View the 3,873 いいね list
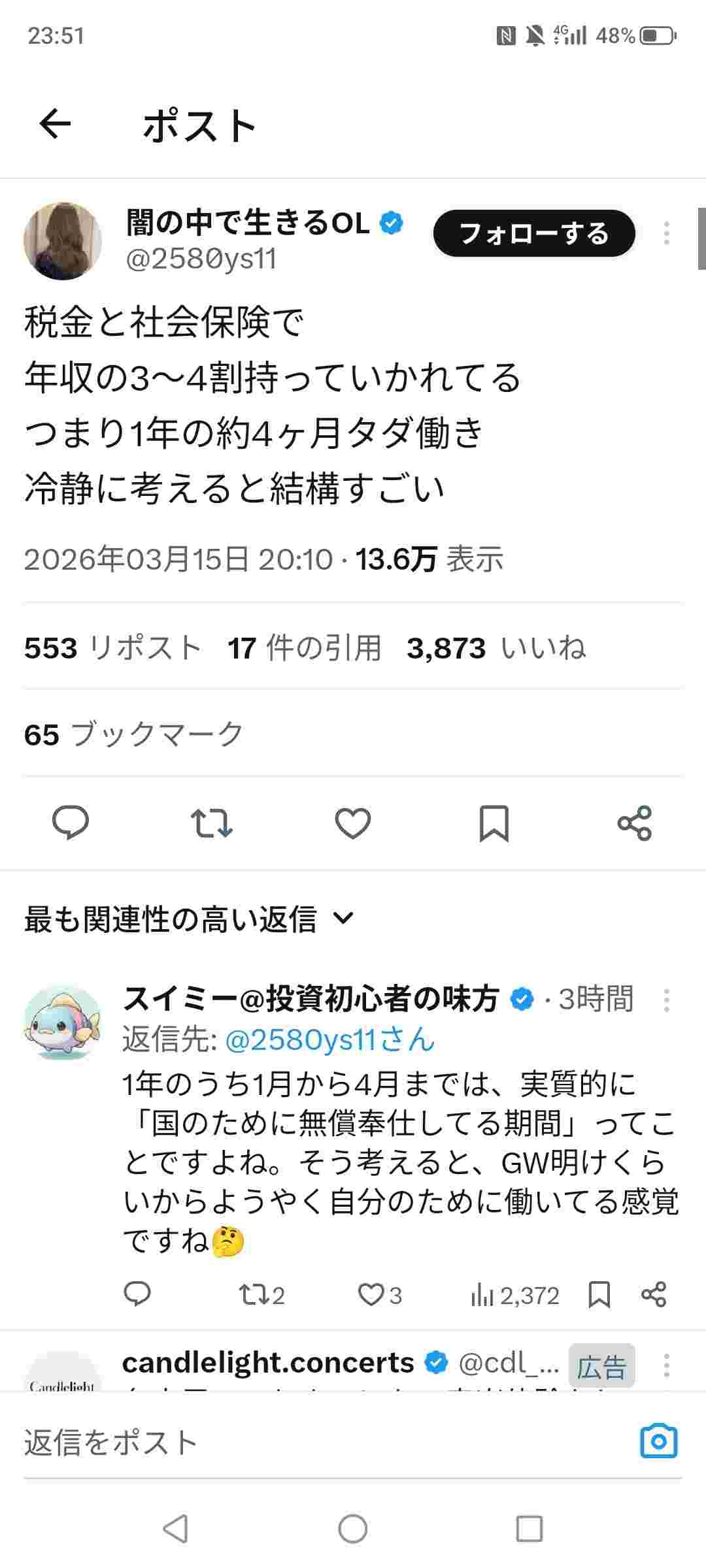The height and width of the screenshot is (1568, 706). pyautogui.click(x=496, y=648)
